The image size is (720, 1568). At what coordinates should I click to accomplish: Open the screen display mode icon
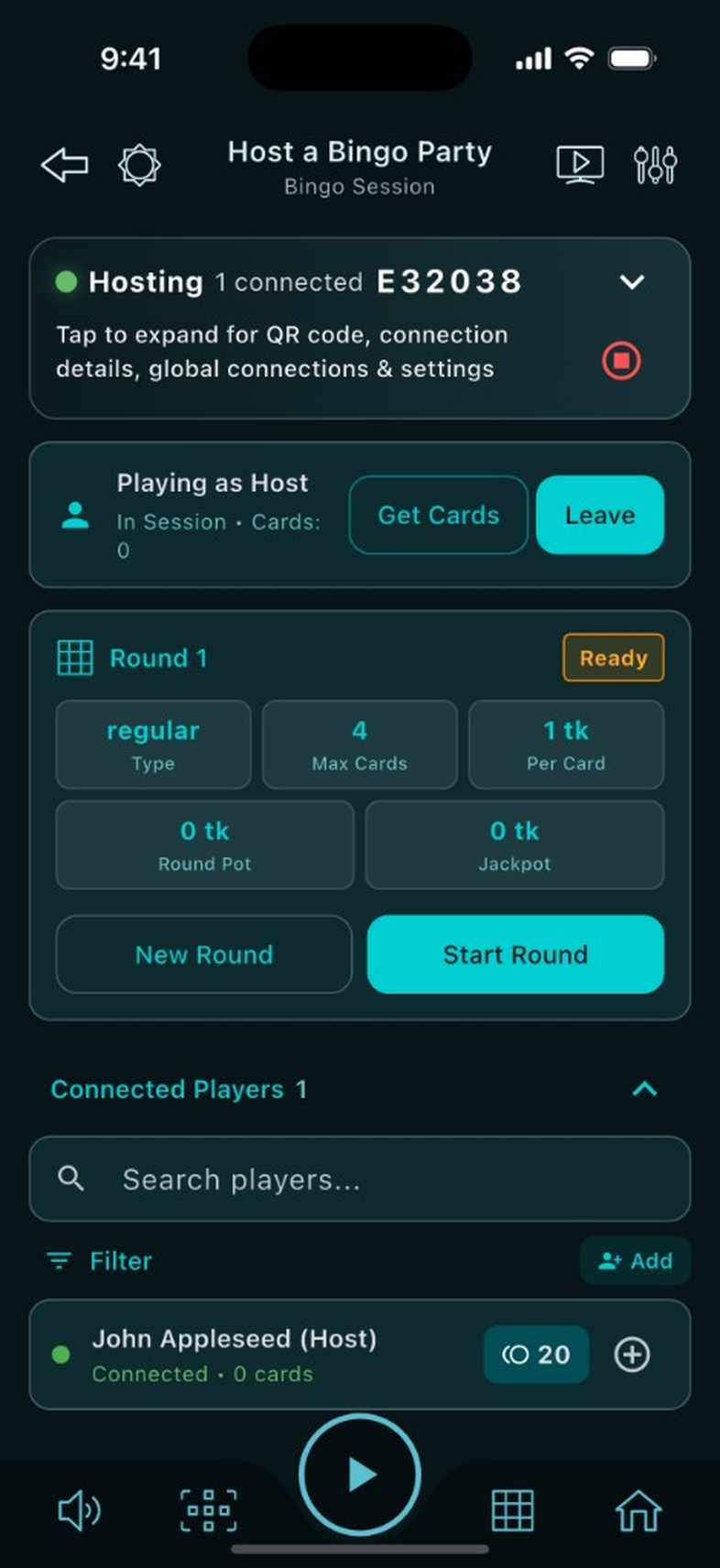click(x=580, y=165)
